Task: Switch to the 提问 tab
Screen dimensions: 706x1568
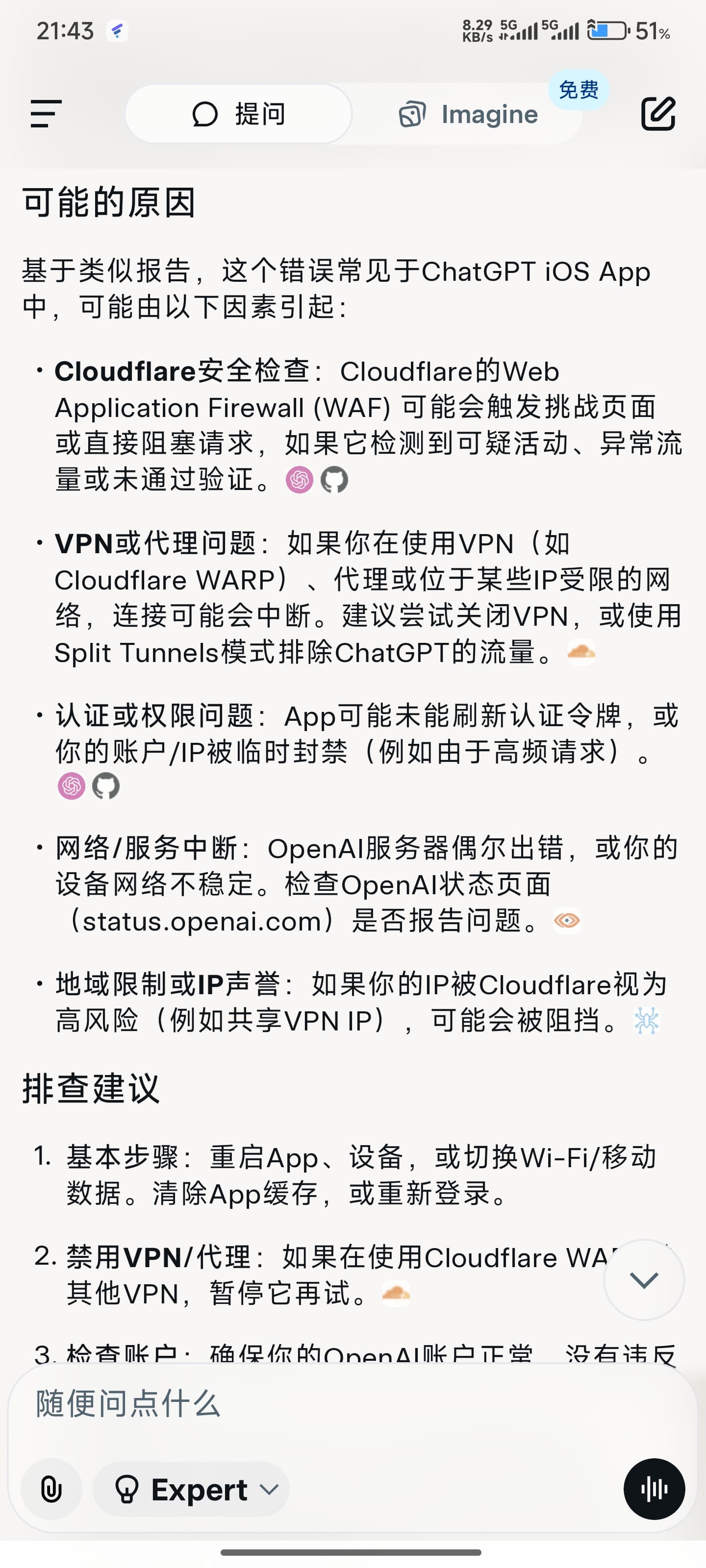Action: click(238, 114)
